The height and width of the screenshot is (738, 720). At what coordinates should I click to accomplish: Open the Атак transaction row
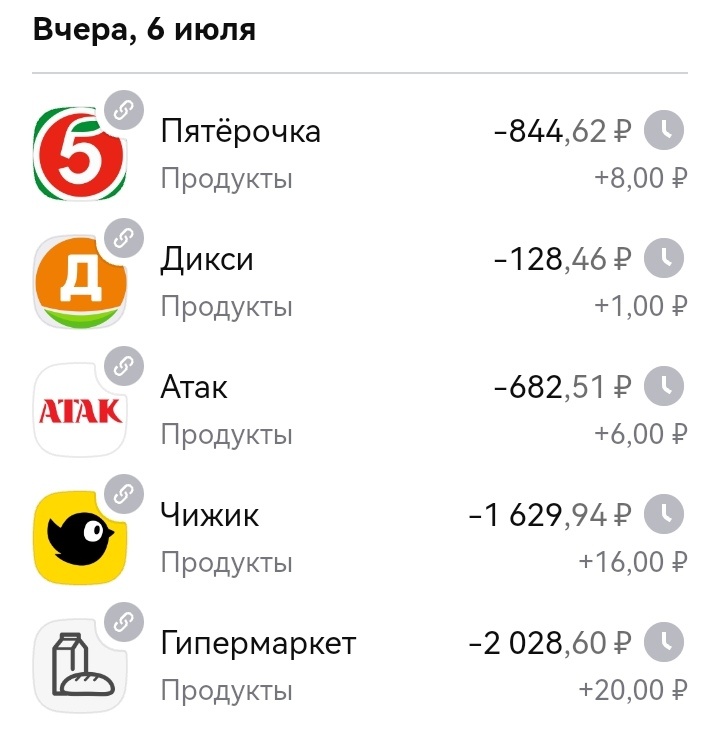(360, 409)
